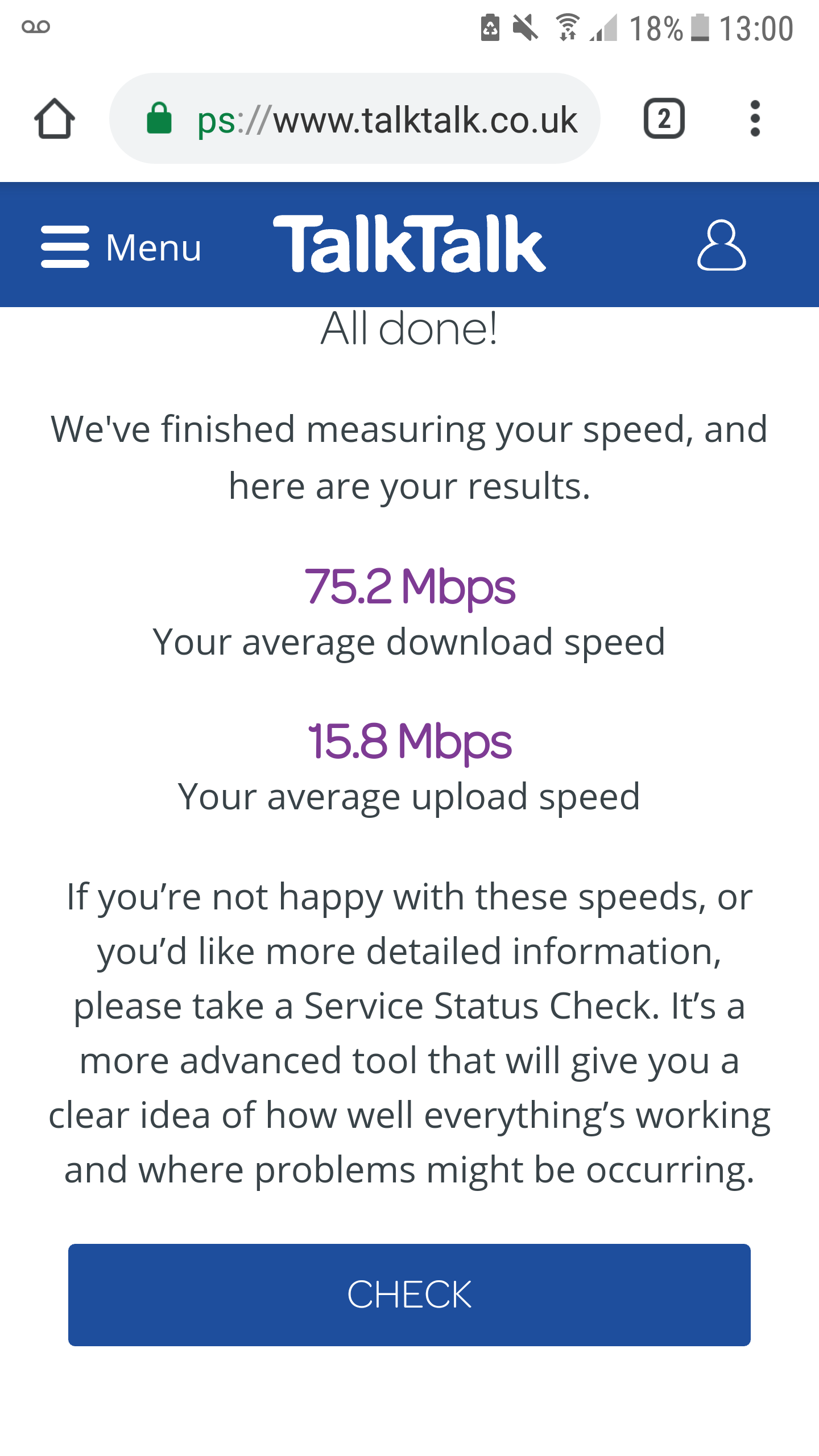Screen dimensions: 819x1456
Task: Open the browser tab switcher showing 2 tabs
Action: click(x=663, y=118)
